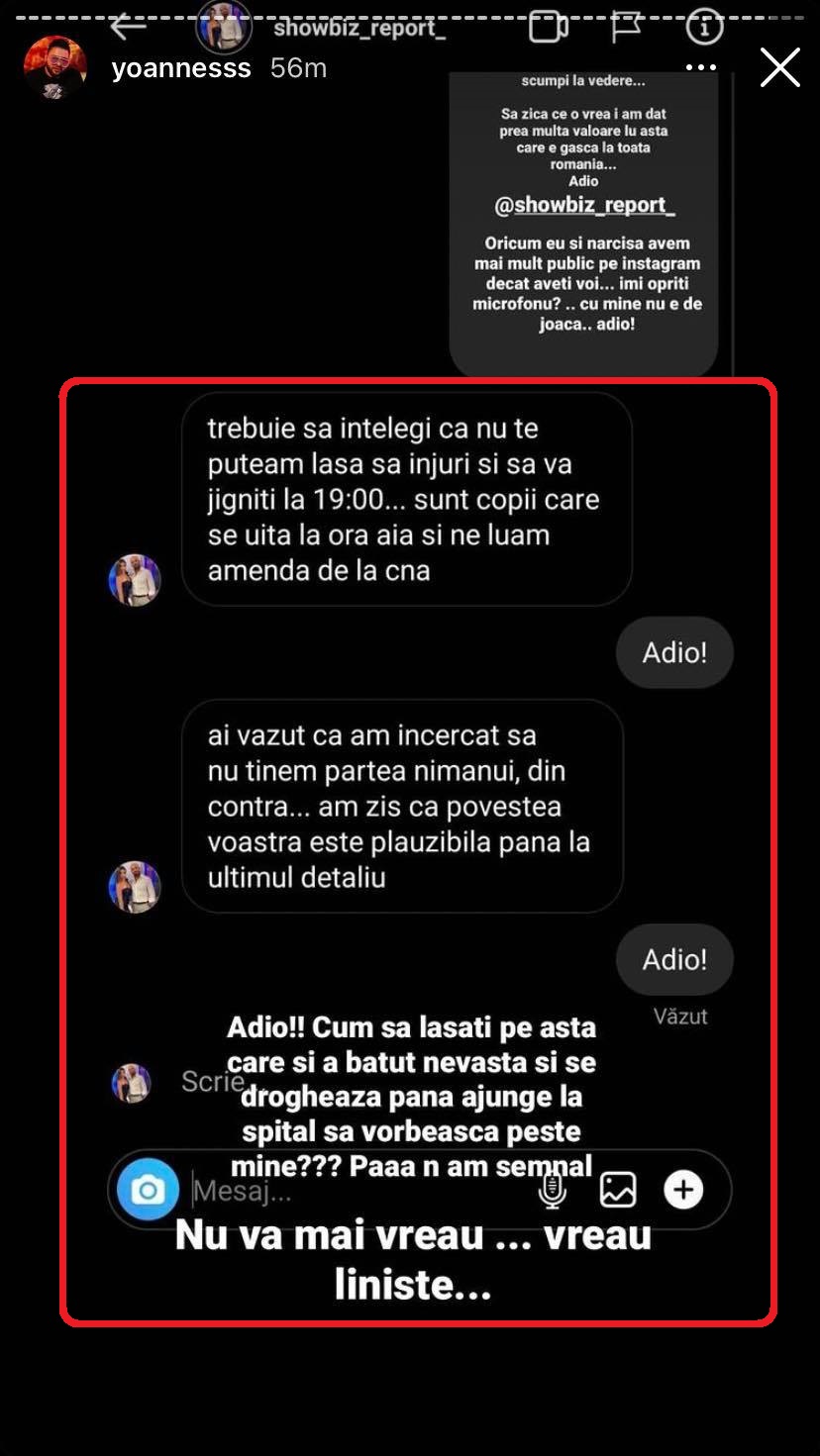
Task: Close the story viewer
Action: pyautogui.click(x=779, y=68)
